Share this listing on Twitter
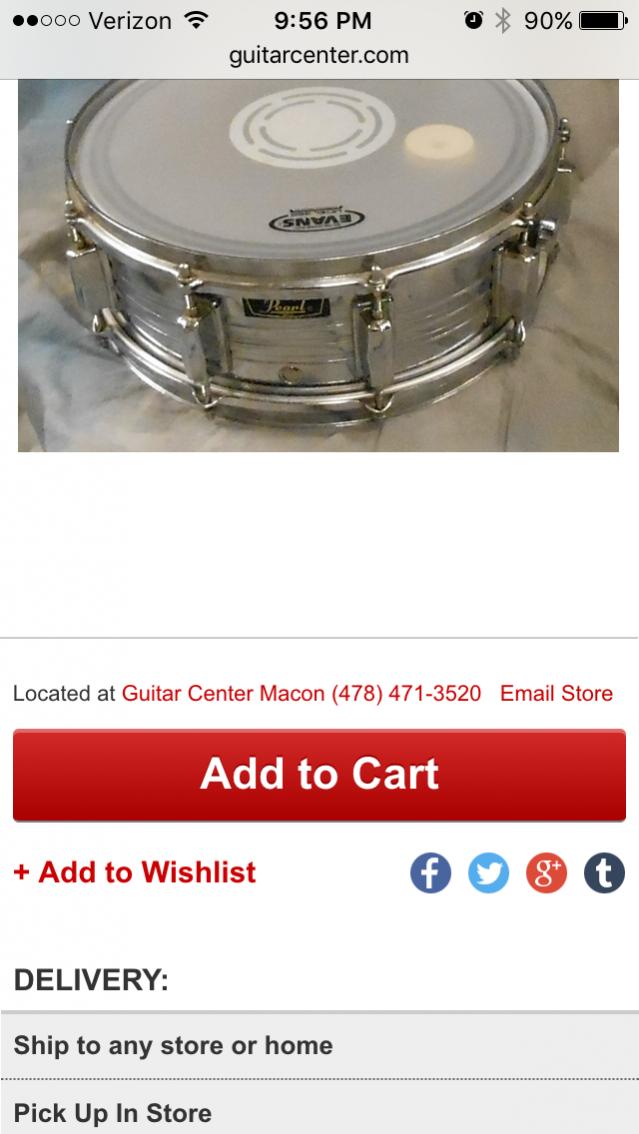The image size is (639, 1134). click(488, 873)
